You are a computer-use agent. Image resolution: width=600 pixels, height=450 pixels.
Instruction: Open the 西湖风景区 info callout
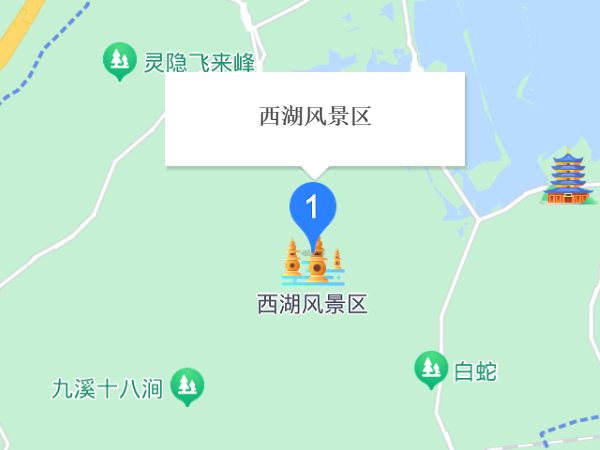[x=315, y=118]
